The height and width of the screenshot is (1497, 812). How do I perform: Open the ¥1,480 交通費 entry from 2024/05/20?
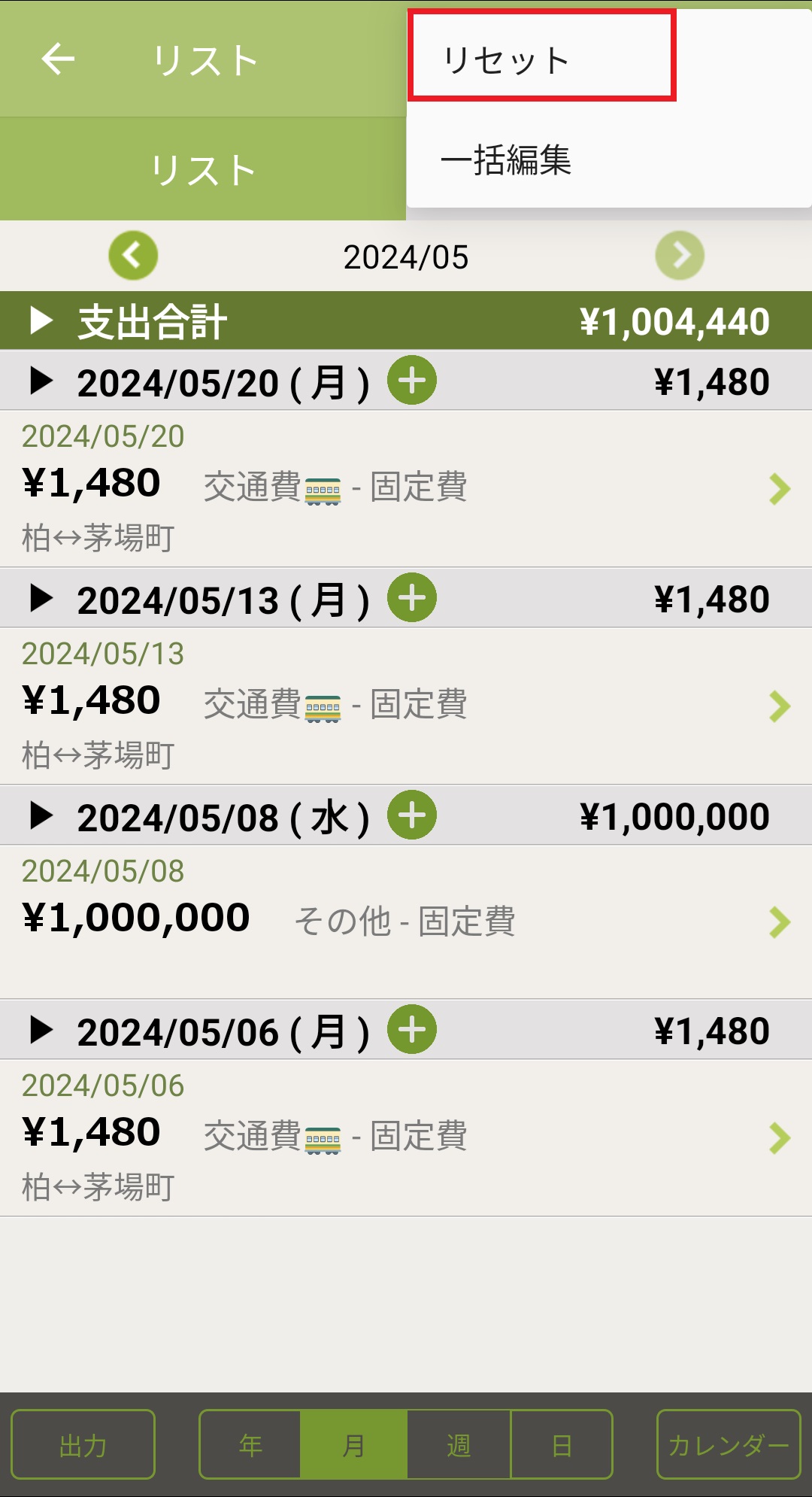click(x=406, y=487)
